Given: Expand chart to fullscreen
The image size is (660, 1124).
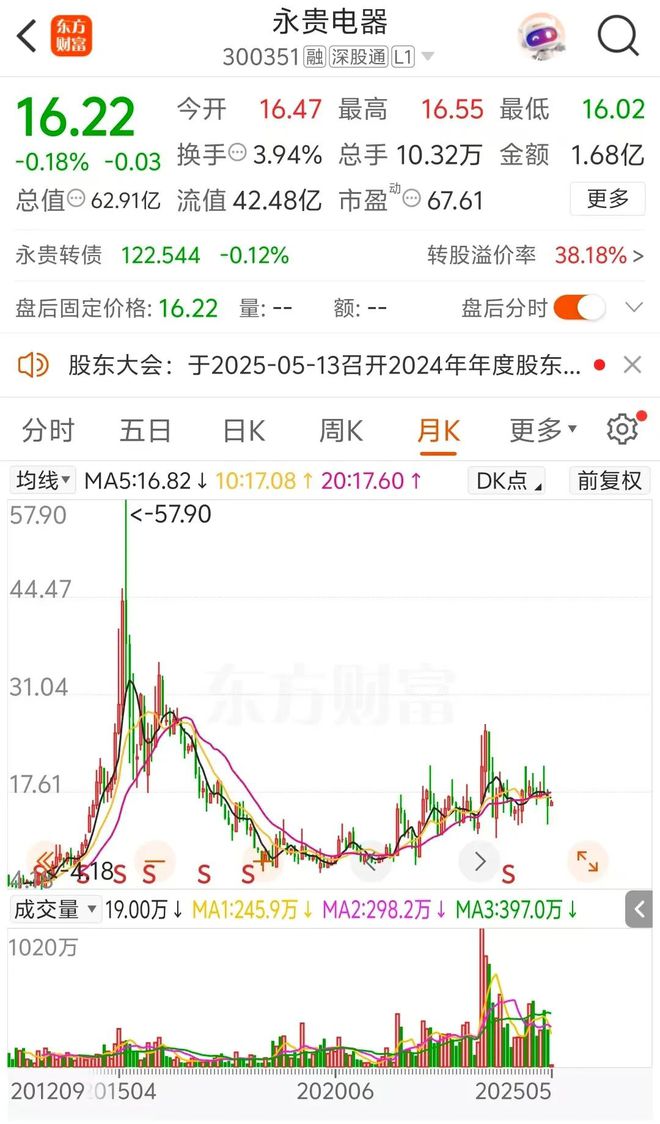Looking at the screenshot, I should (x=587, y=861).
